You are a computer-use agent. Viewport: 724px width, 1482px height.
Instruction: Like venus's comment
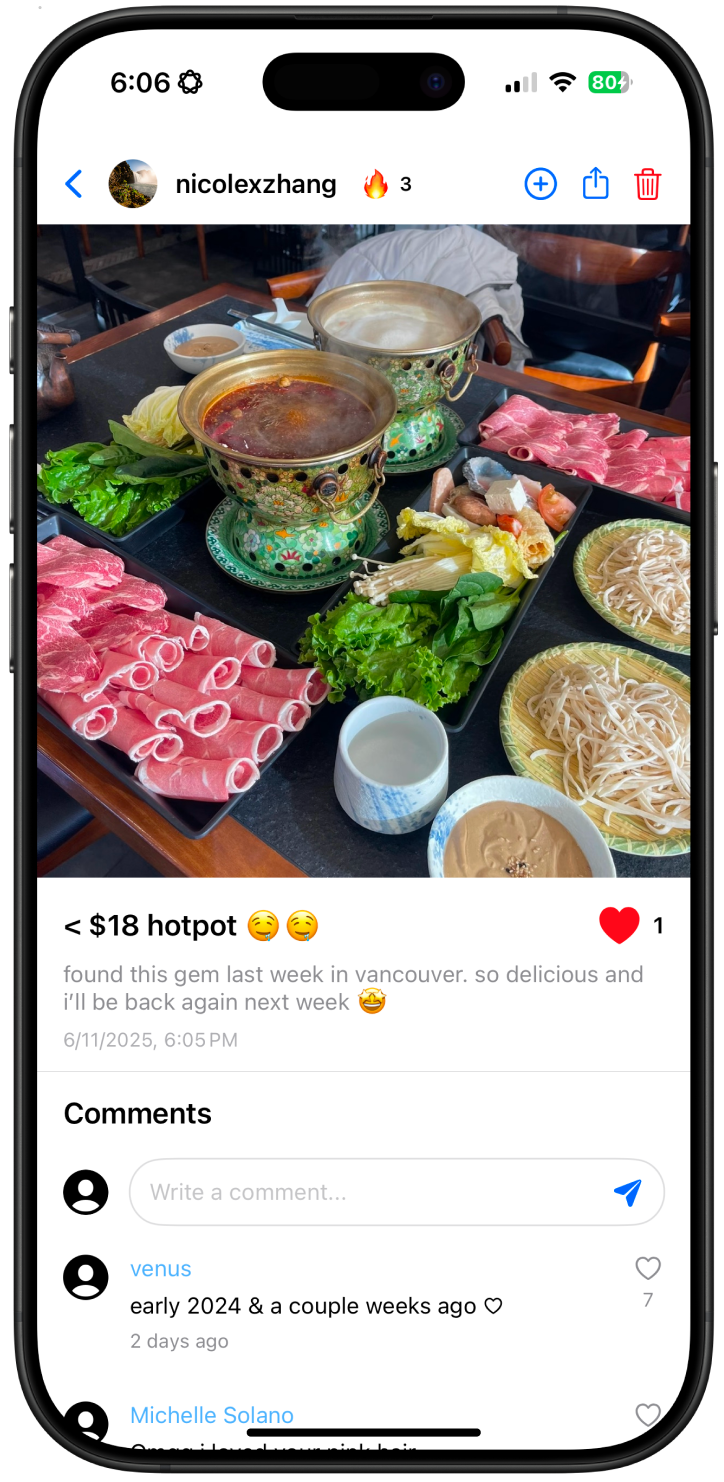[x=648, y=1269]
